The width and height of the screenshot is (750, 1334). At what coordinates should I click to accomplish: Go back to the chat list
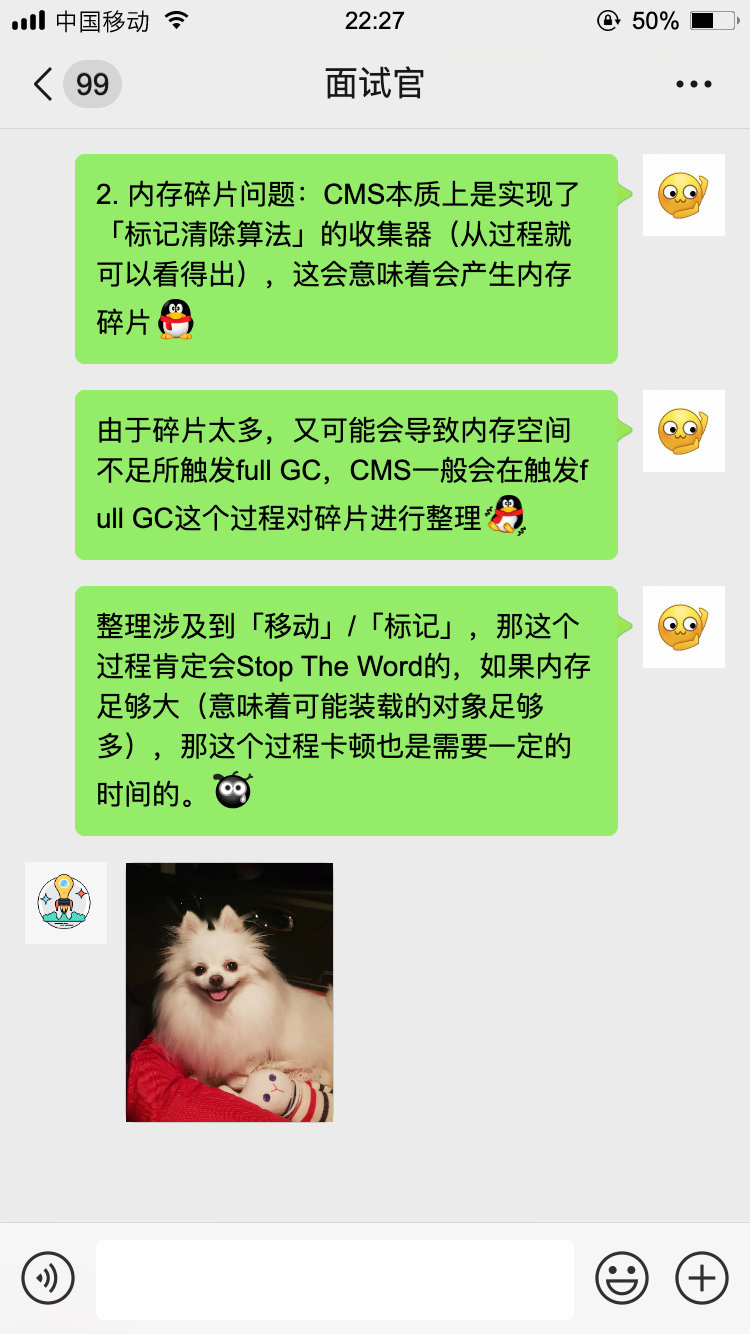click(x=44, y=84)
